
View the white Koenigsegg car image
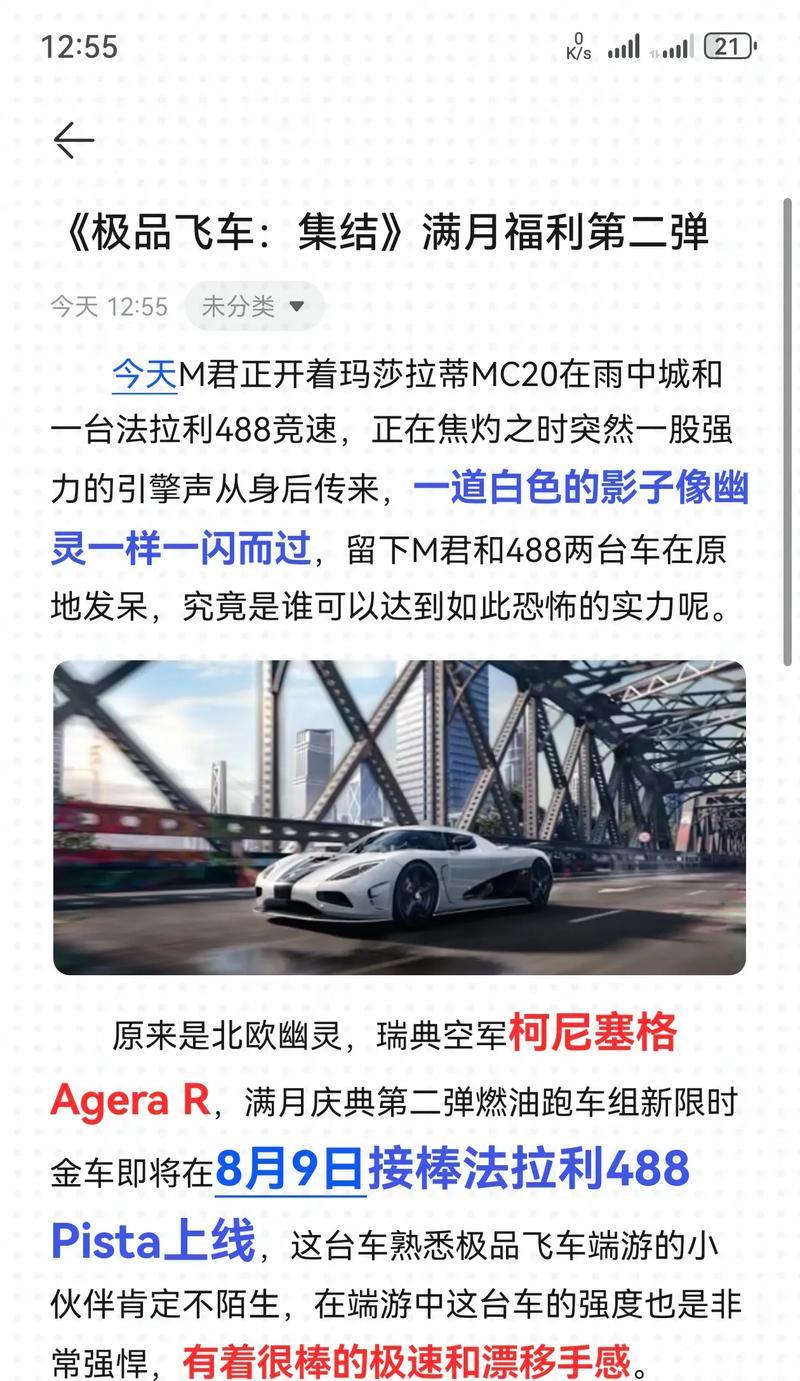tap(399, 818)
